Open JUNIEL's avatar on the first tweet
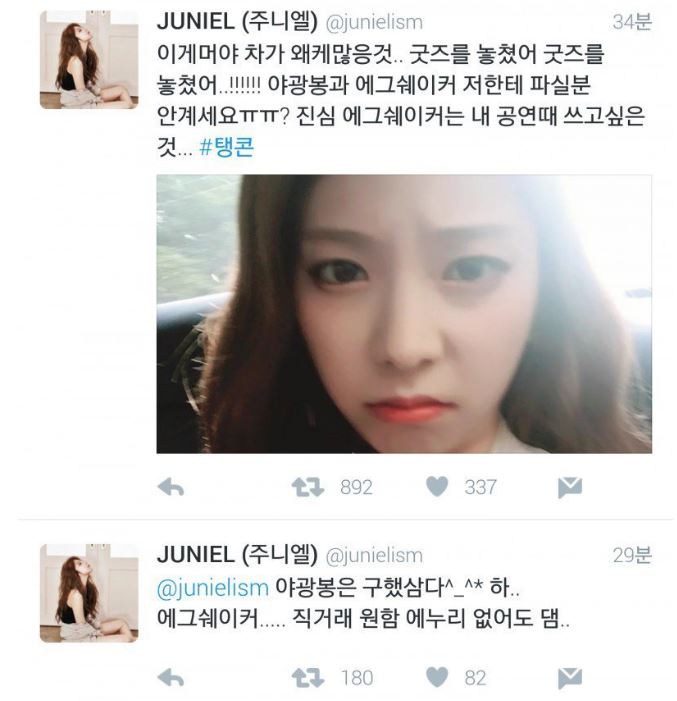The width and height of the screenshot is (677, 701). (89, 59)
